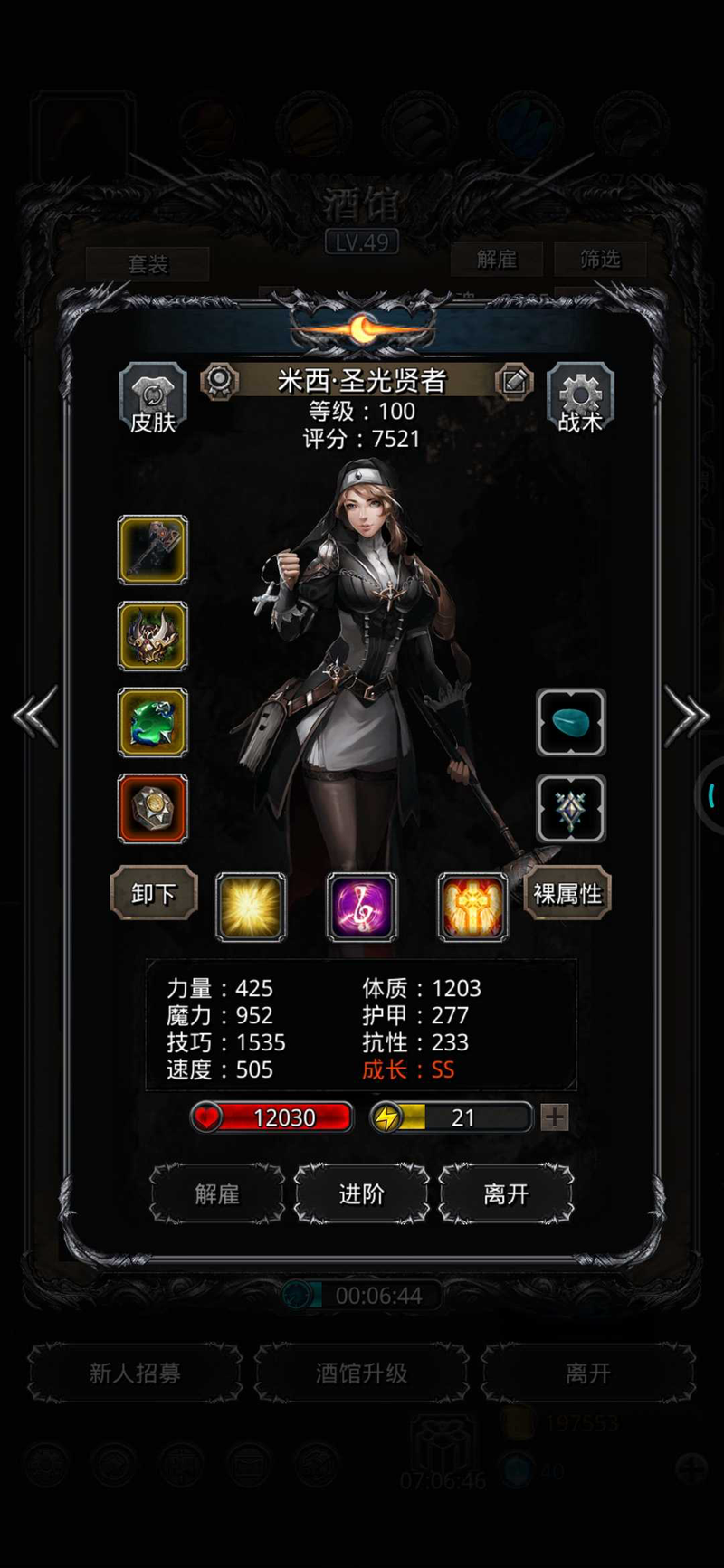Open the teal stone accessory slot
This screenshot has height=1568, width=724.
click(570, 722)
